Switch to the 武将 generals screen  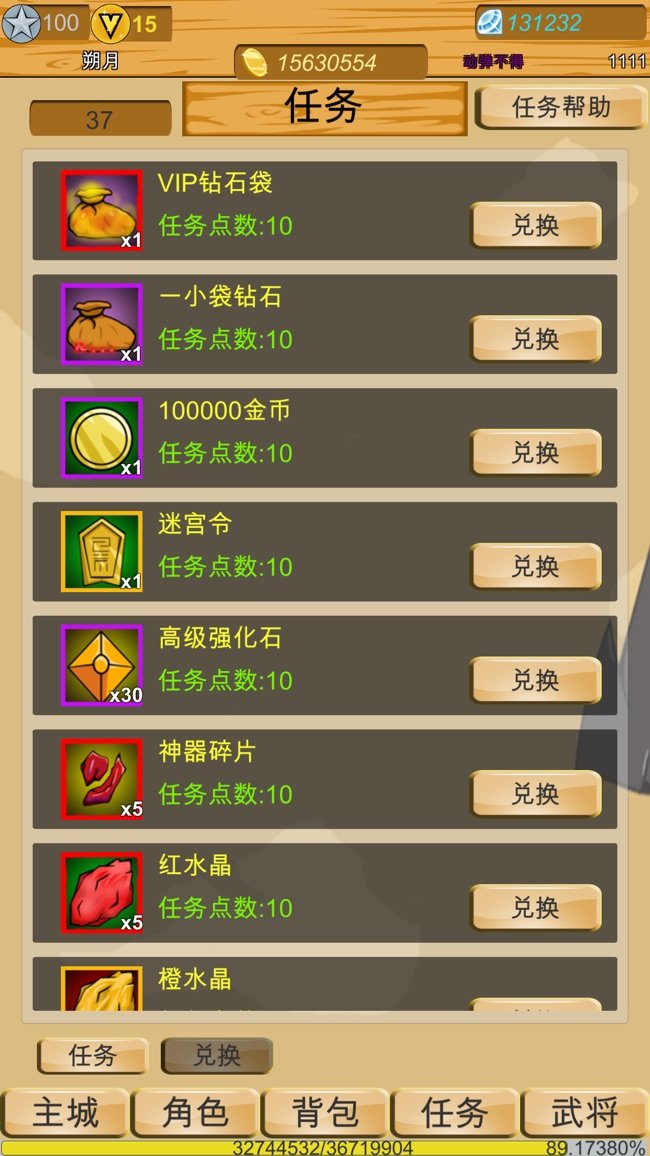[x=584, y=1114]
